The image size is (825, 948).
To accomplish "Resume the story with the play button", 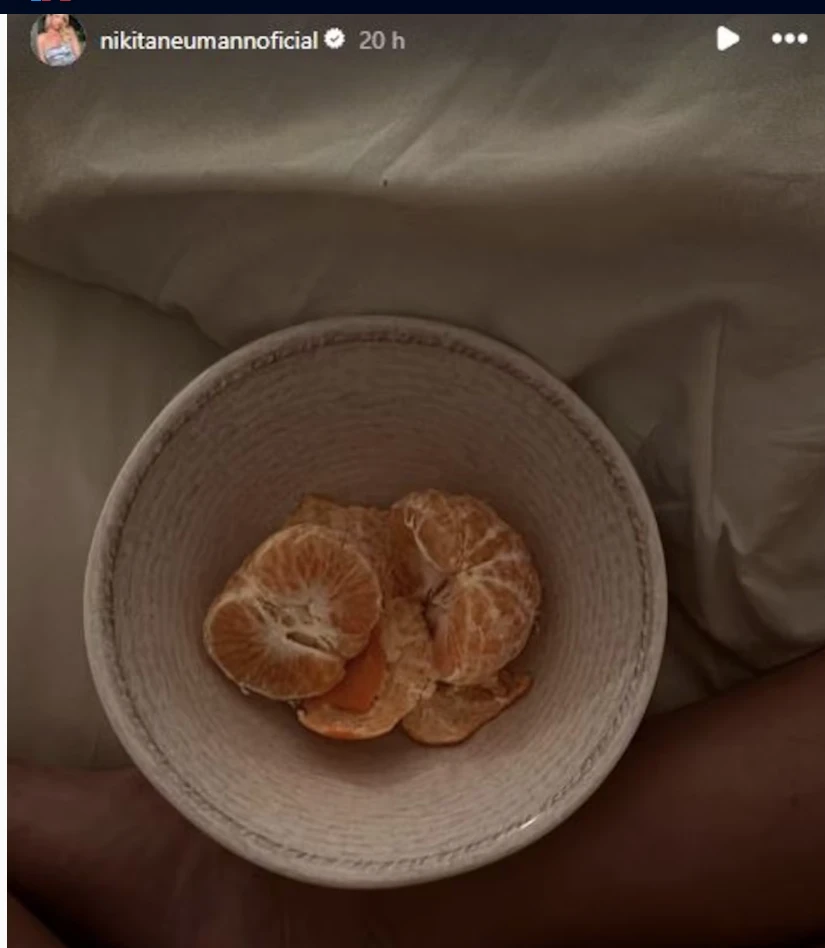I will point(727,39).
